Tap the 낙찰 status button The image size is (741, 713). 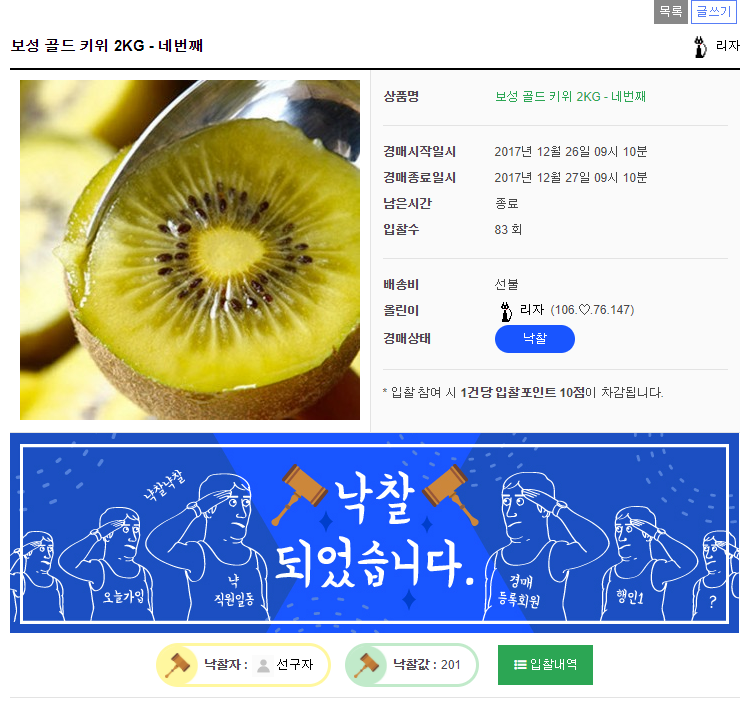(534, 339)
